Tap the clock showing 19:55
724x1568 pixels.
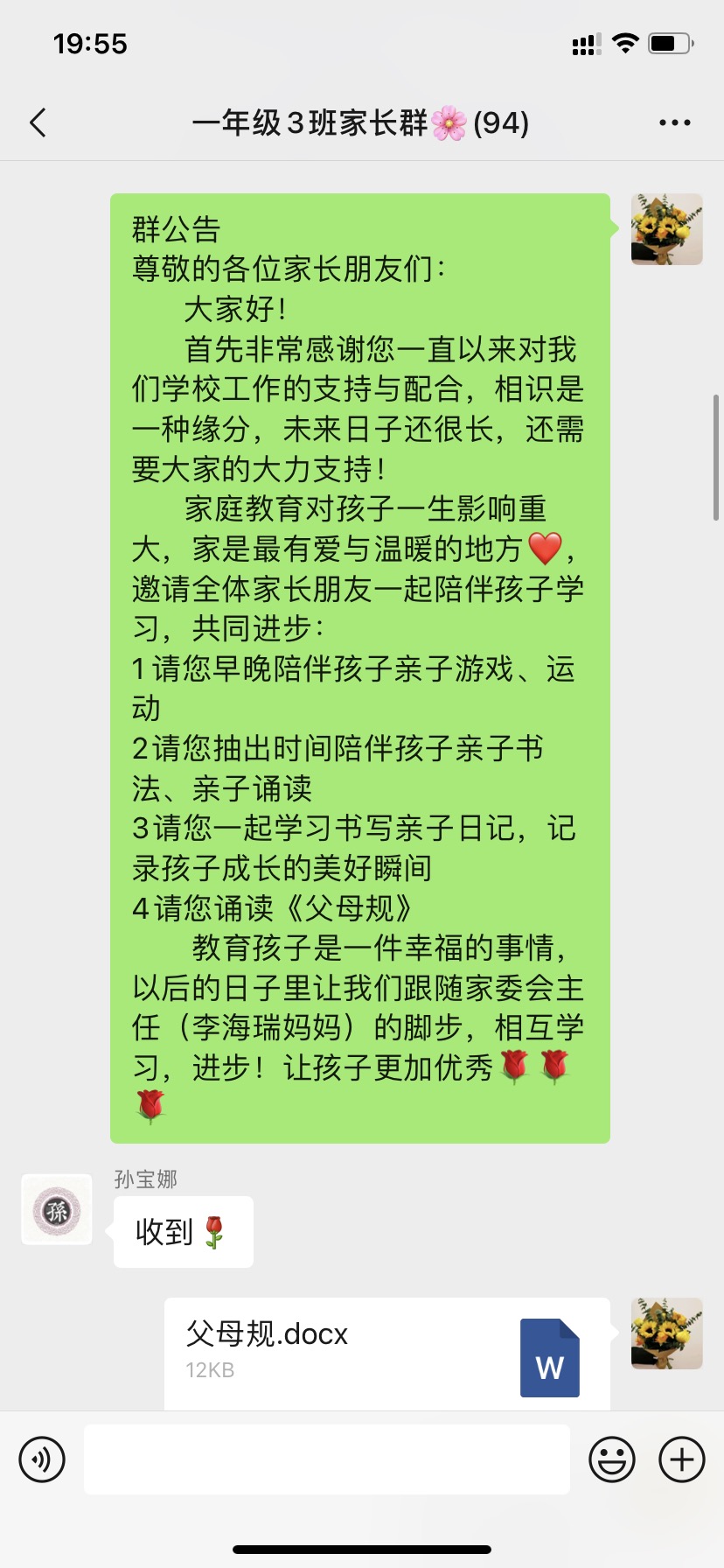click(92, 43)
